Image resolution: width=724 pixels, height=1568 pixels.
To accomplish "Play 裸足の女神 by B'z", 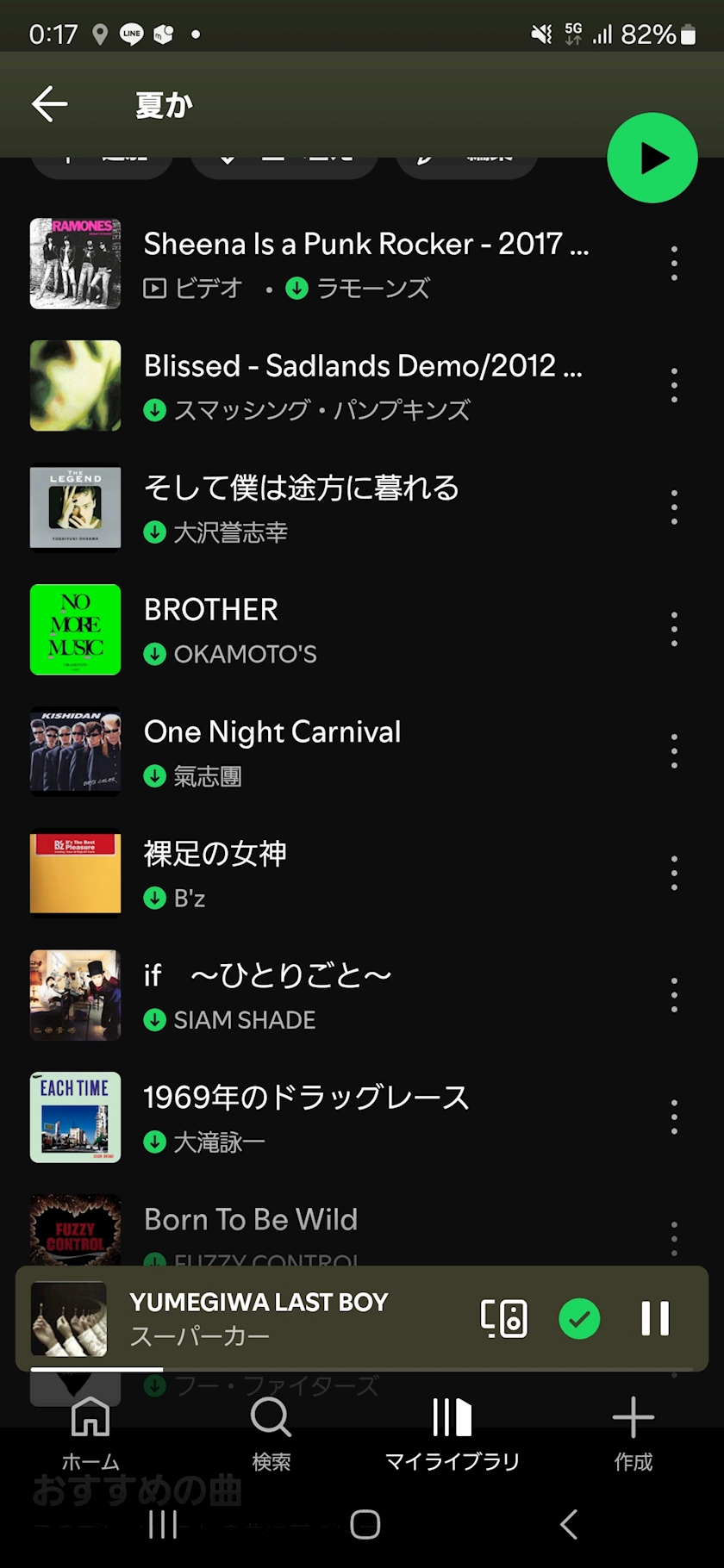I will (x=362, y=874).
